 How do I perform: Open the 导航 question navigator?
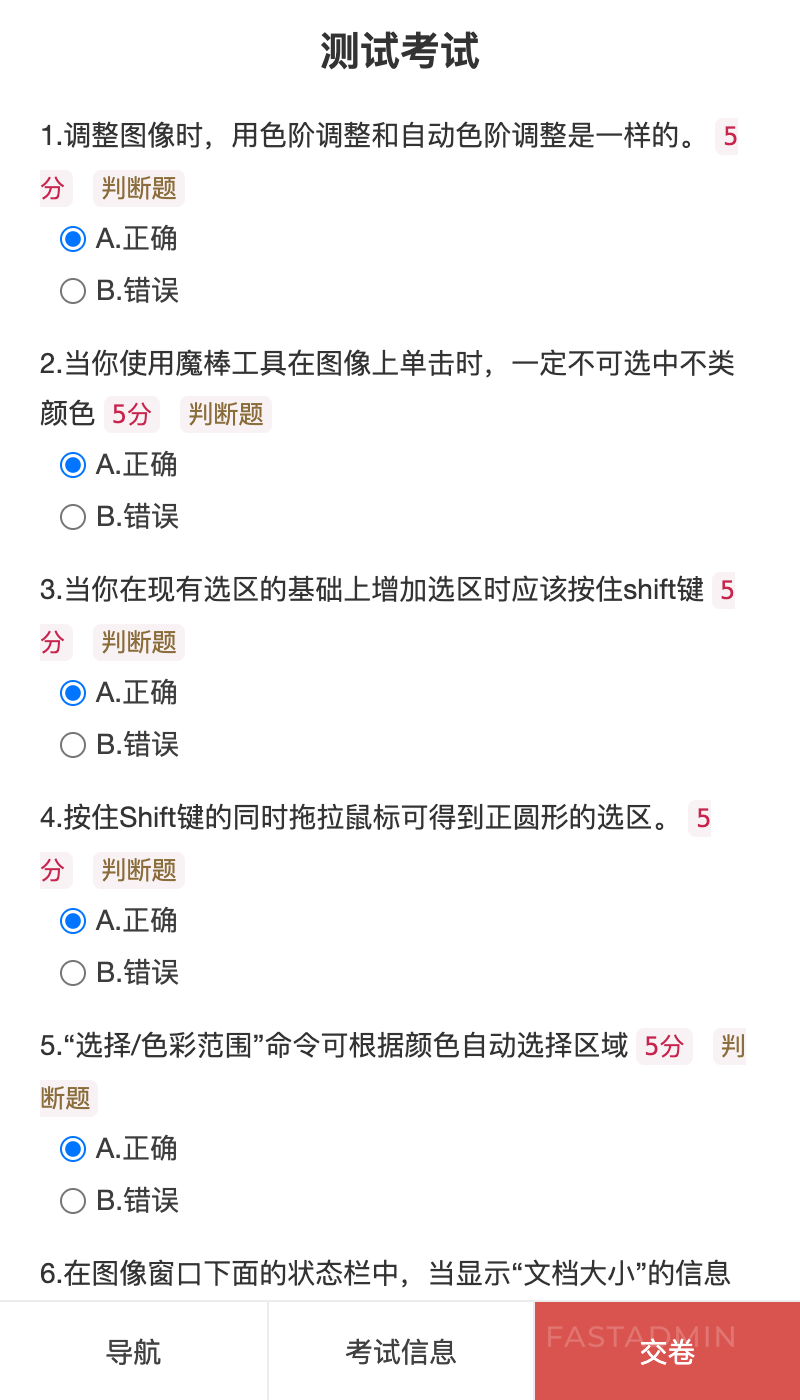pyautogui.click(x=133, y=1352)
